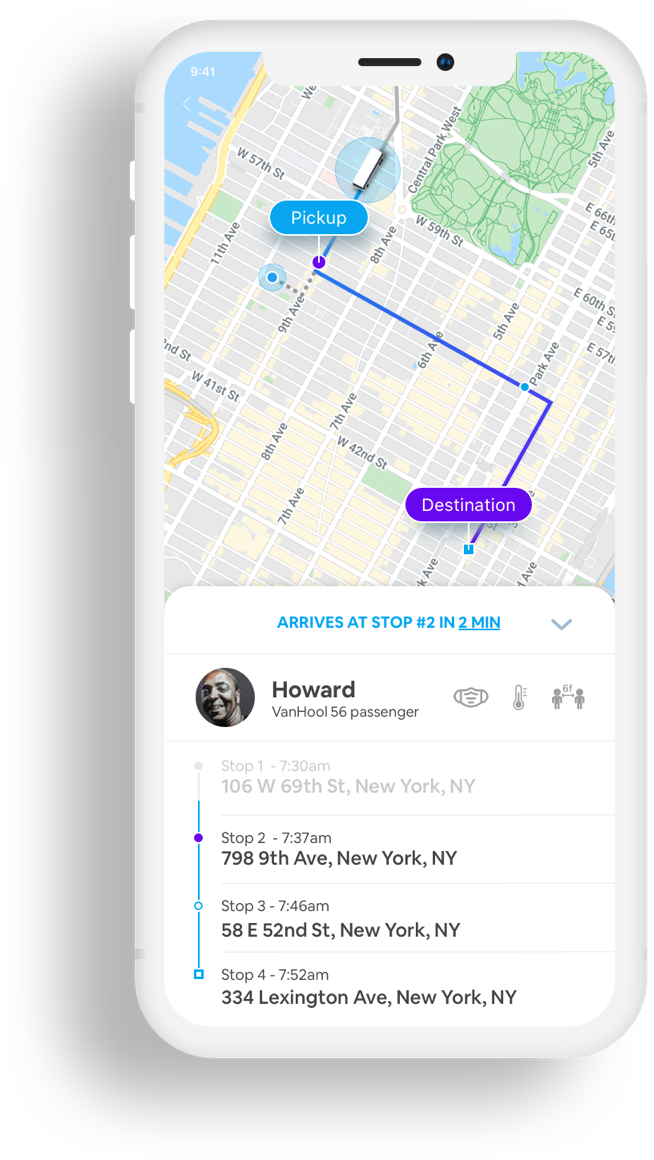Open the temperature check icon
Screen dimensions: 654x1160
(519, 698)
